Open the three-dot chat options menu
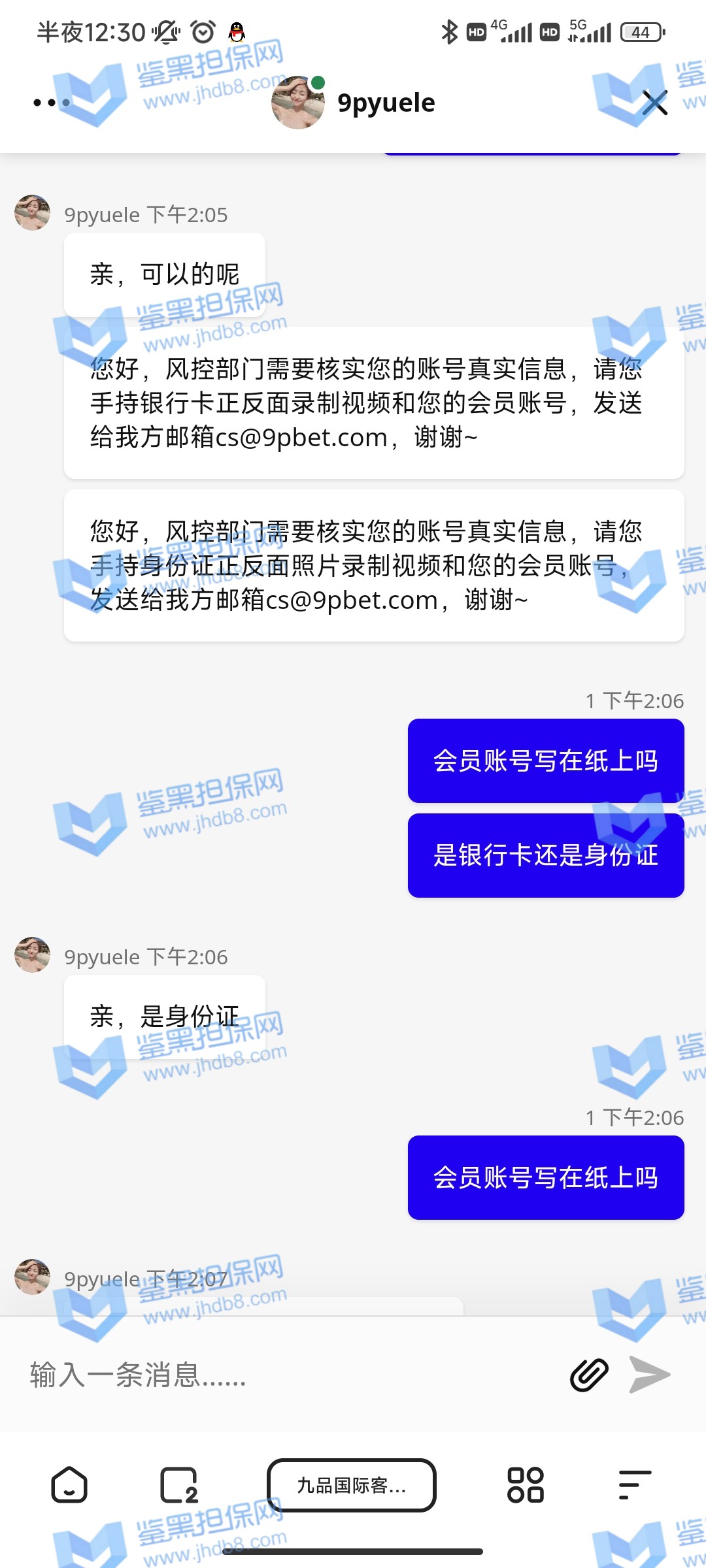The height and width of the screenshot is (1568, 706). point(51,103)
